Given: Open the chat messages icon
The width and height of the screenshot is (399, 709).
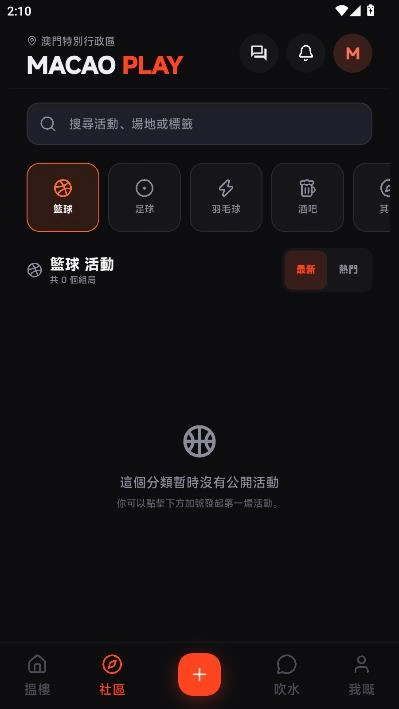Looking at the screenshot, I should point(259,53).
